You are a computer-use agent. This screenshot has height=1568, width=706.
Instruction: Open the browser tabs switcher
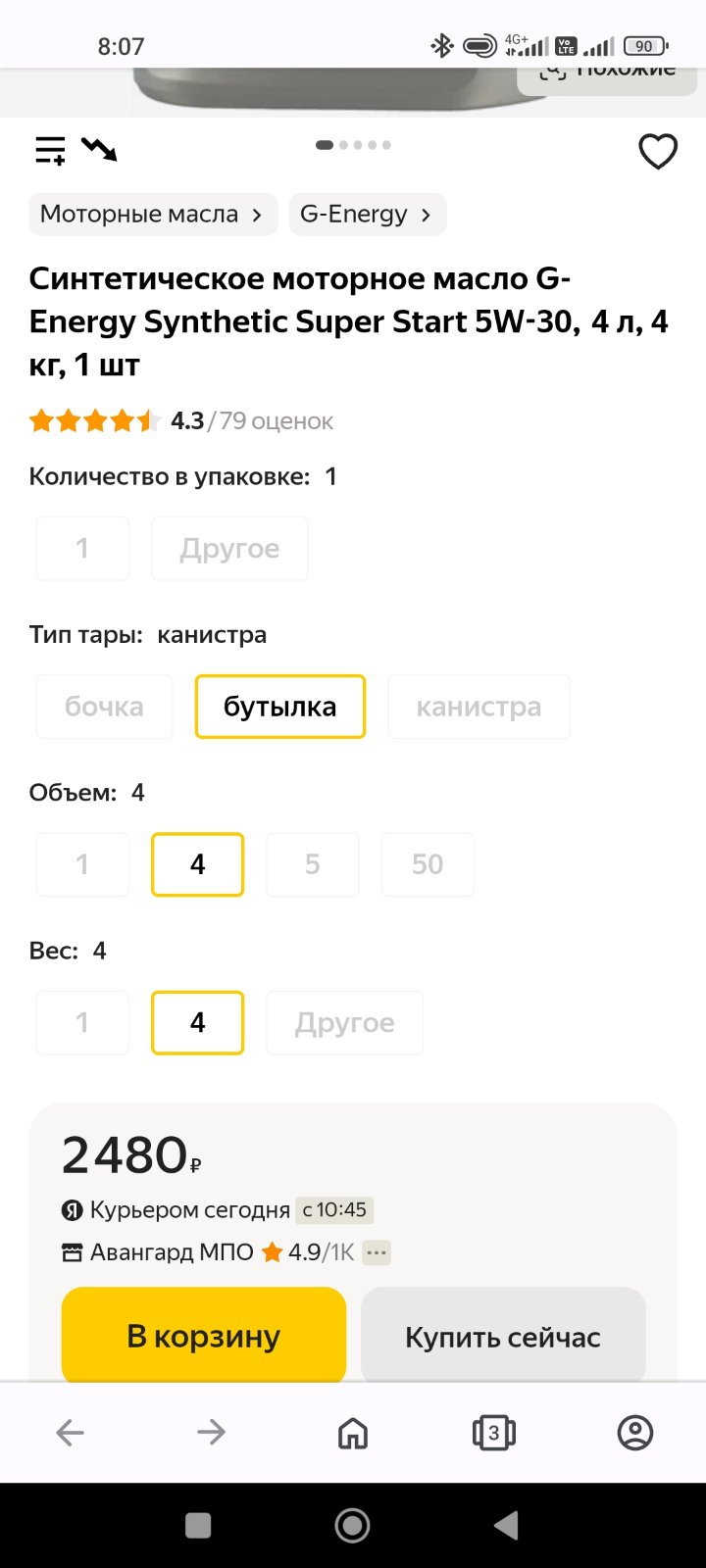tap(494, 1433)
